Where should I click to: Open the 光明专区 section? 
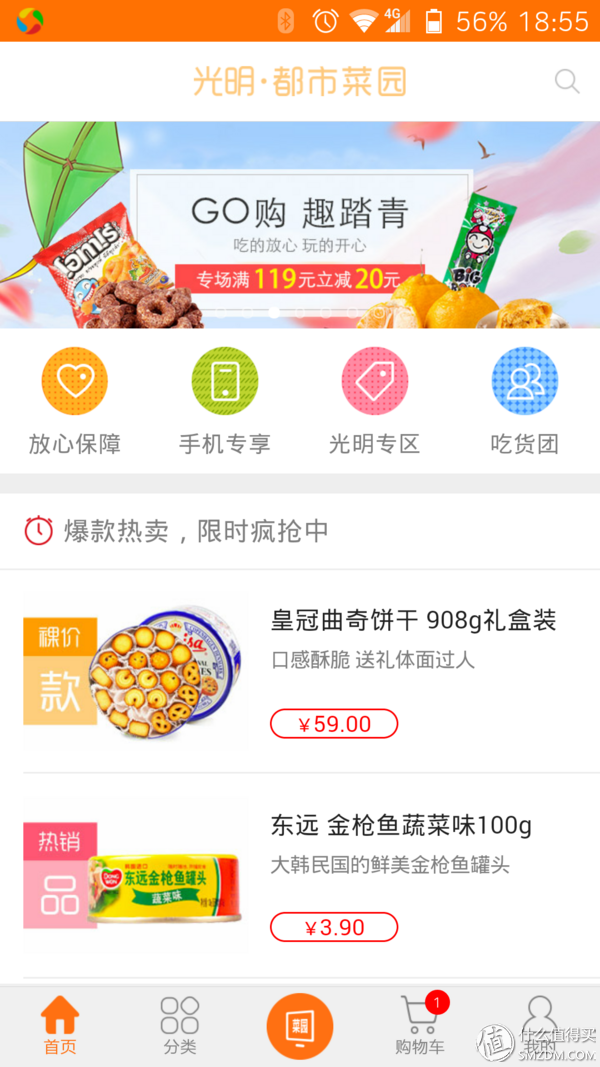coord(375,400)
